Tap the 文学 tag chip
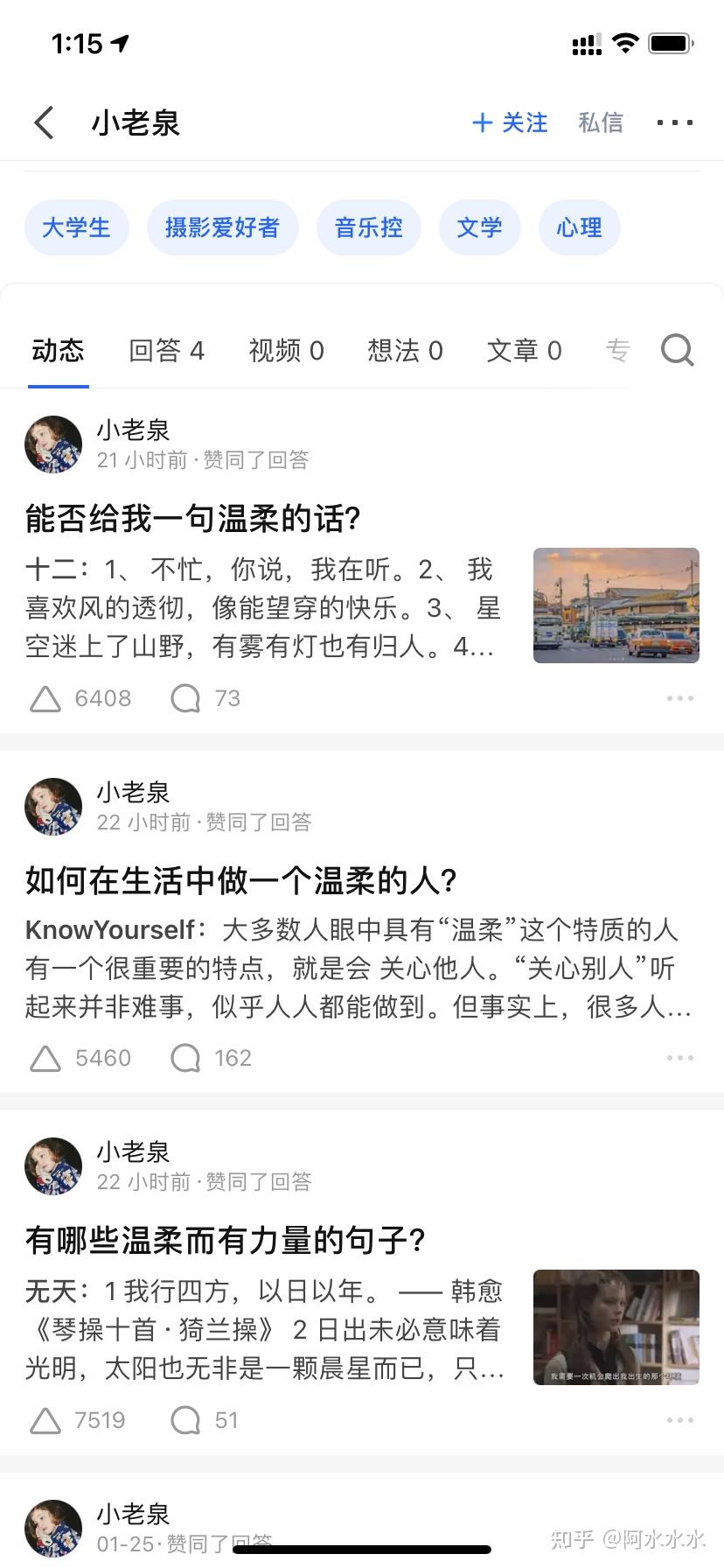This screenshot has height=1568, width=724. 479,227
